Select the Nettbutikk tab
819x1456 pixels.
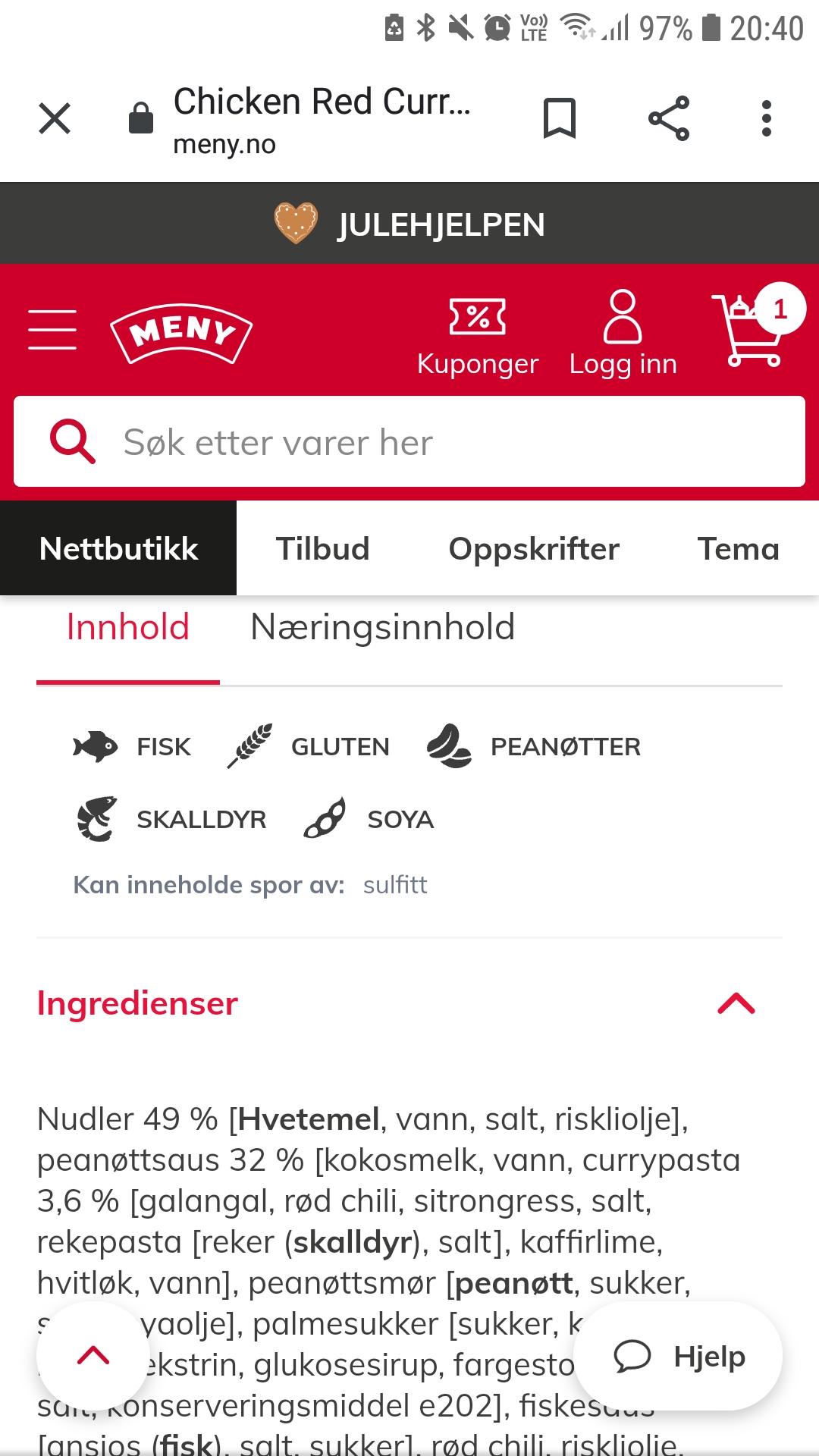click(118, 548)
